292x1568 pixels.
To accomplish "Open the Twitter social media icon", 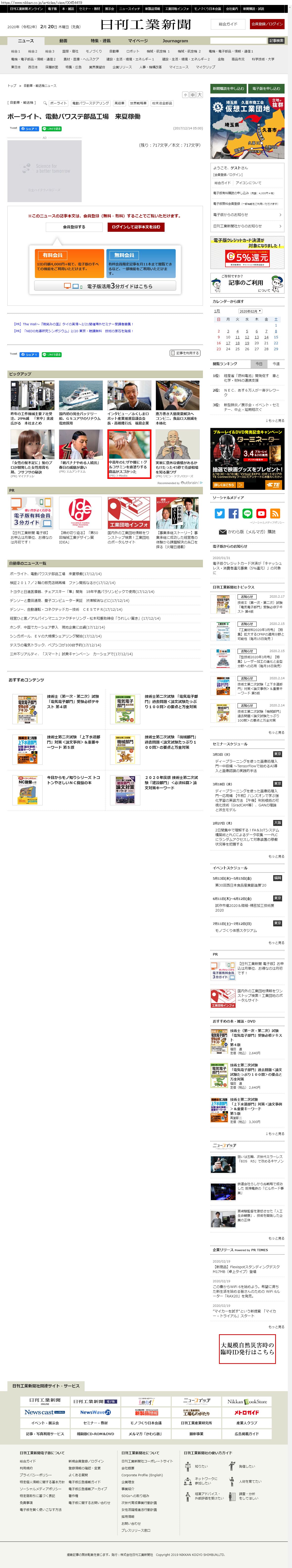I will tap(219, 514).
